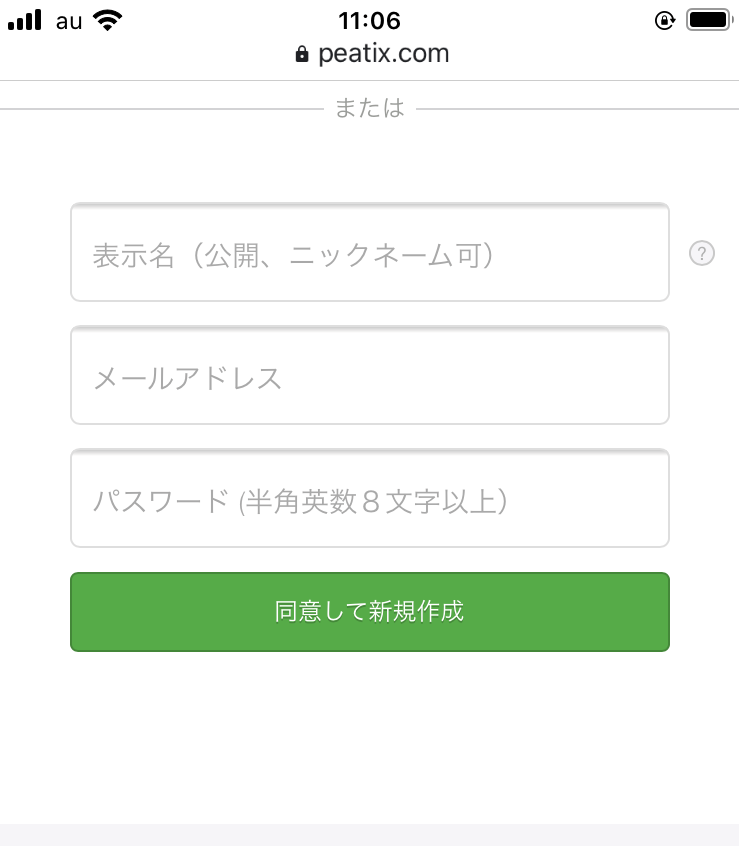Tap the status bar to scroll to top

[x=369, y=17]
